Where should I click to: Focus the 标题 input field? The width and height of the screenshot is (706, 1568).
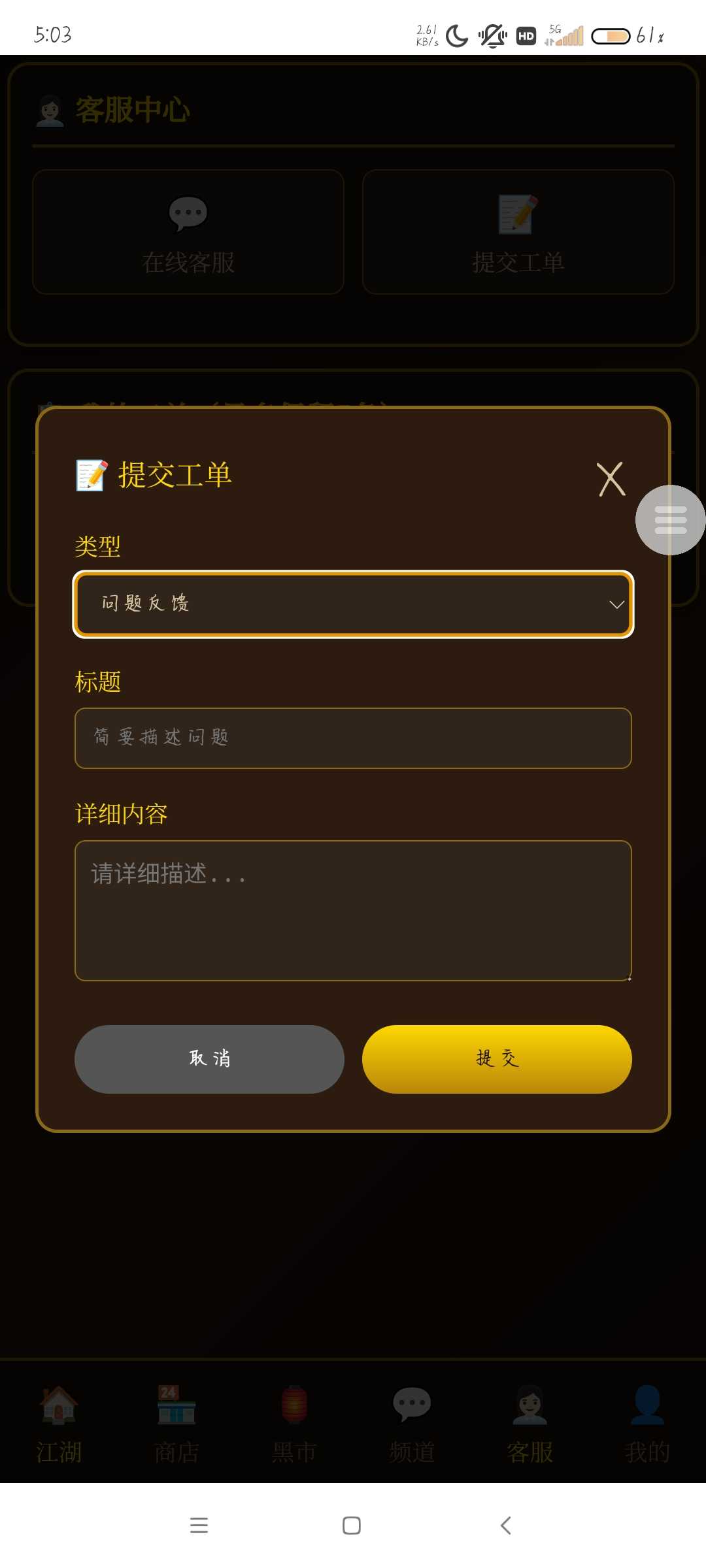tap(353, 738)
